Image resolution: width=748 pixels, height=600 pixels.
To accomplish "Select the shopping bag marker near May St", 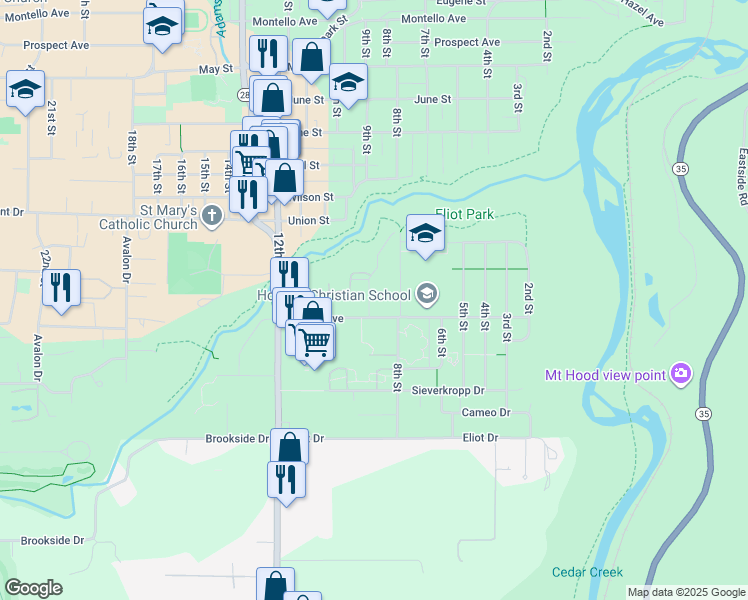I will (311, 58).
